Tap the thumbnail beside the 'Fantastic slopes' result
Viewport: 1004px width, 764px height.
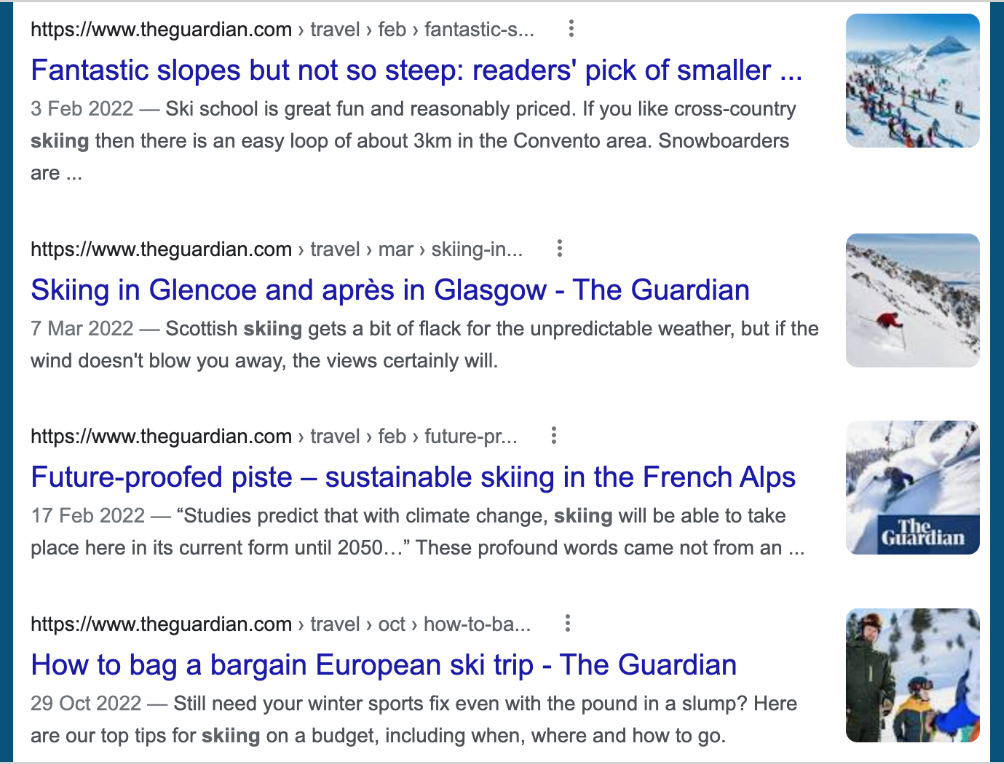coord(912,81)
